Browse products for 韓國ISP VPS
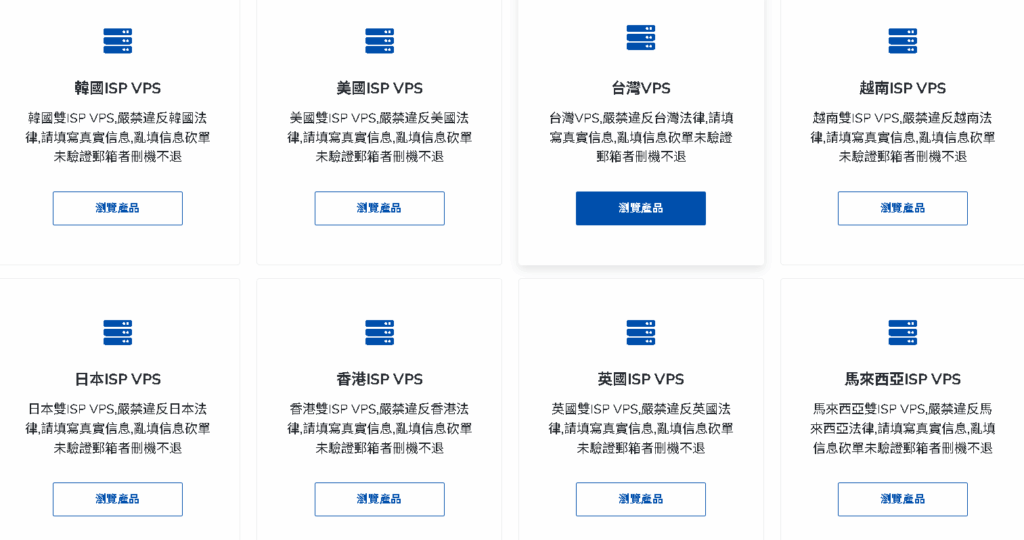The image size is (1024, 540). click(117, 208)
